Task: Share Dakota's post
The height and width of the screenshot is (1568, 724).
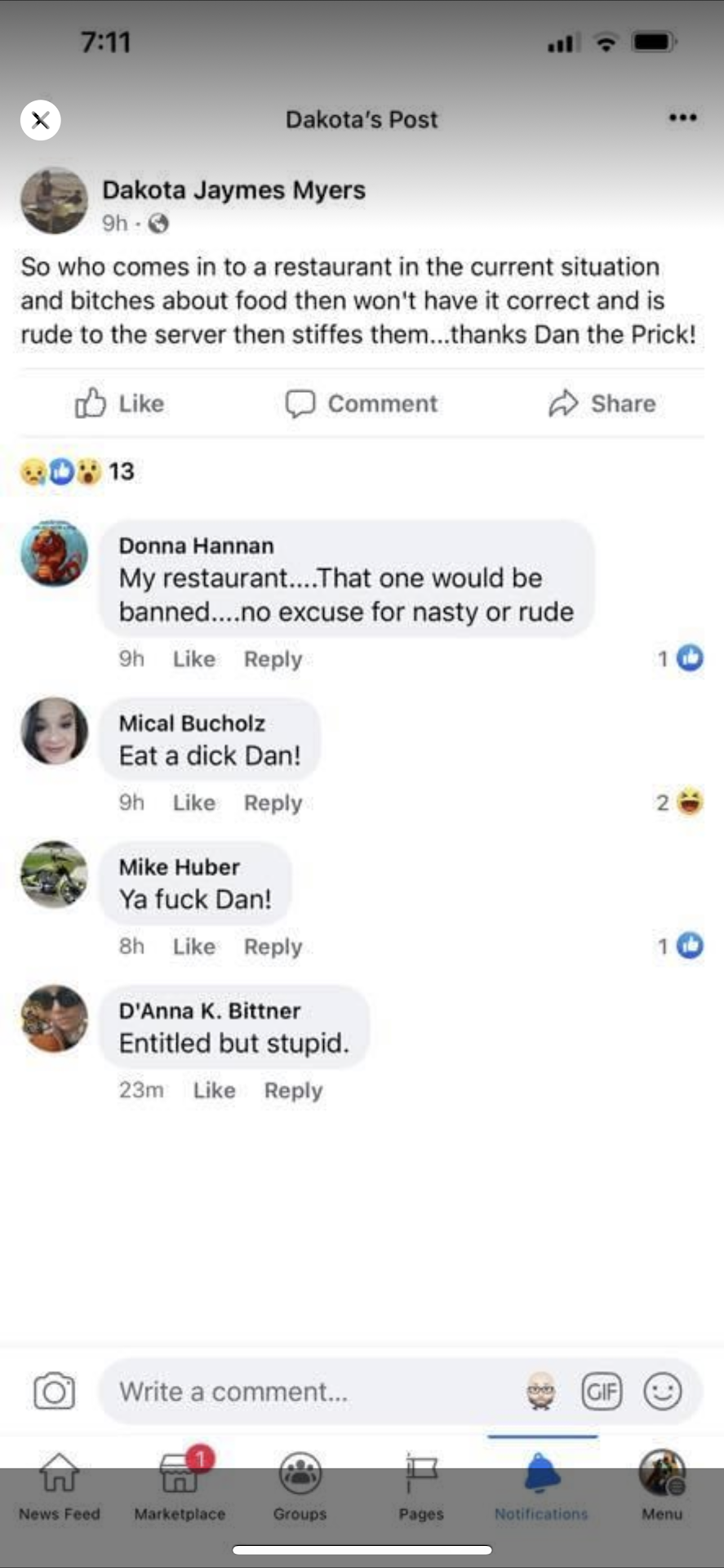Action: point(602,403)
